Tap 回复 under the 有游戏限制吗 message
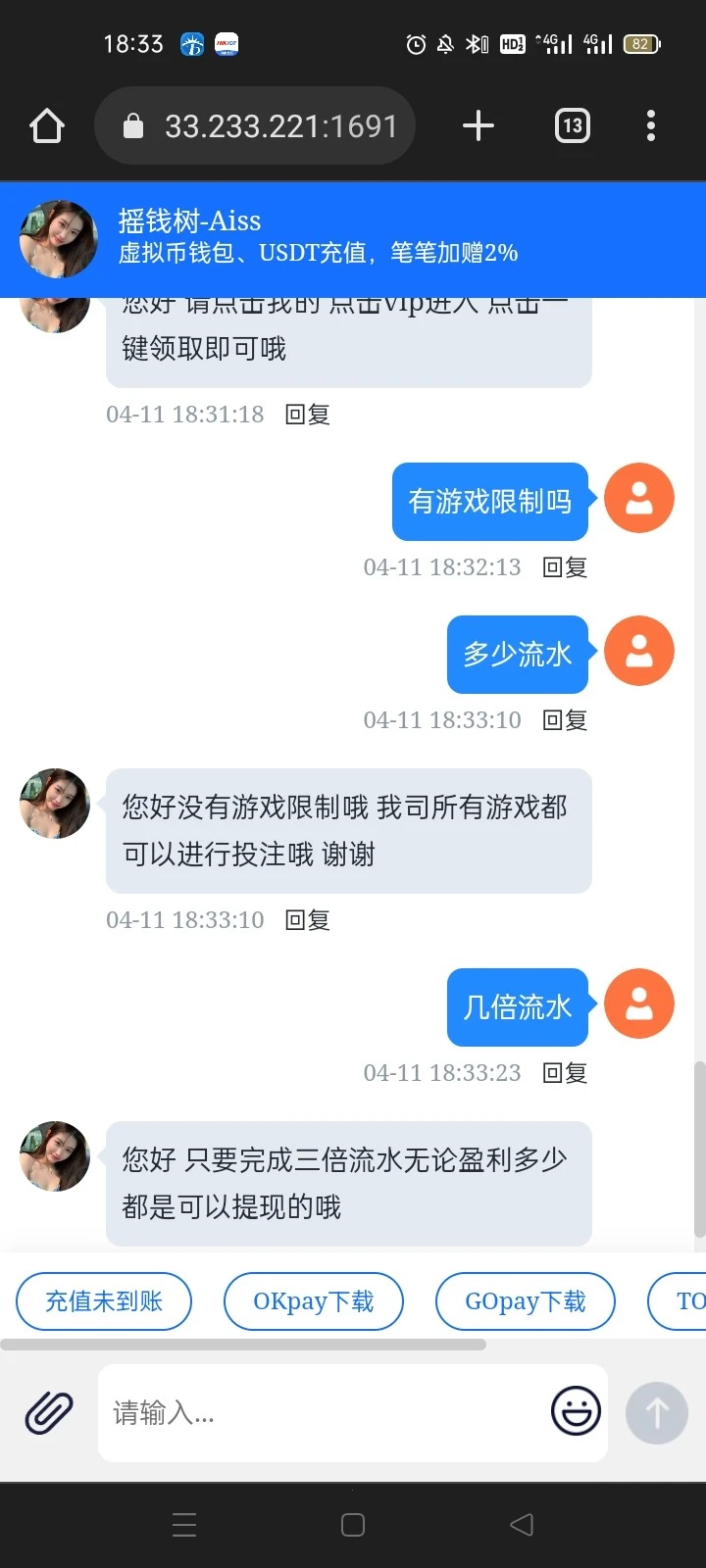 (564, 566)
